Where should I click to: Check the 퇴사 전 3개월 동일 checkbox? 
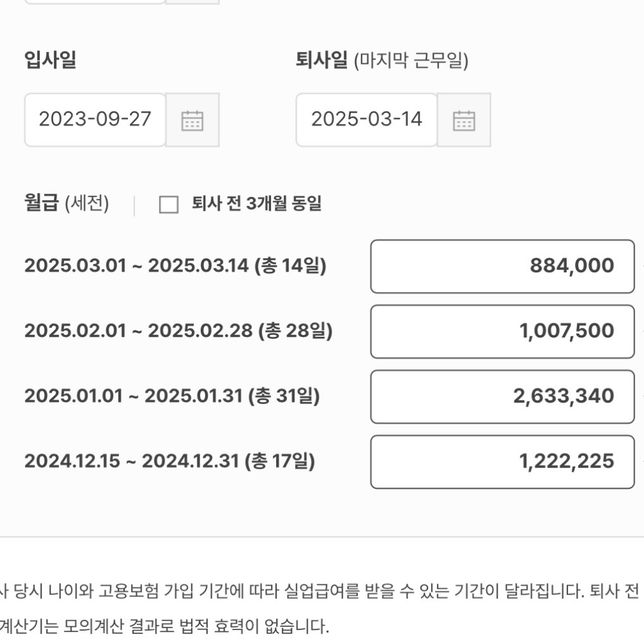(169, 204)
